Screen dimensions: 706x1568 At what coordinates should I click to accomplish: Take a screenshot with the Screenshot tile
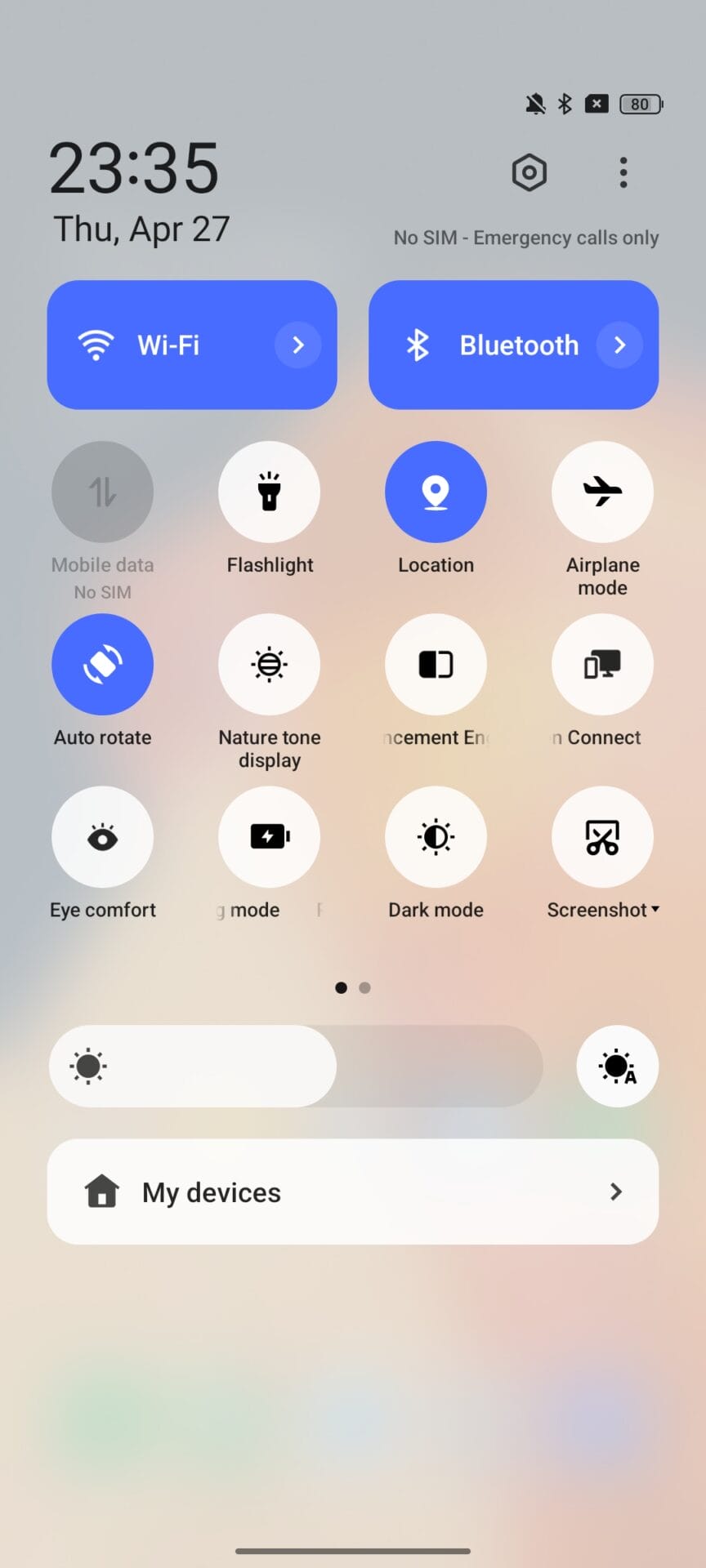coord(602,836)
